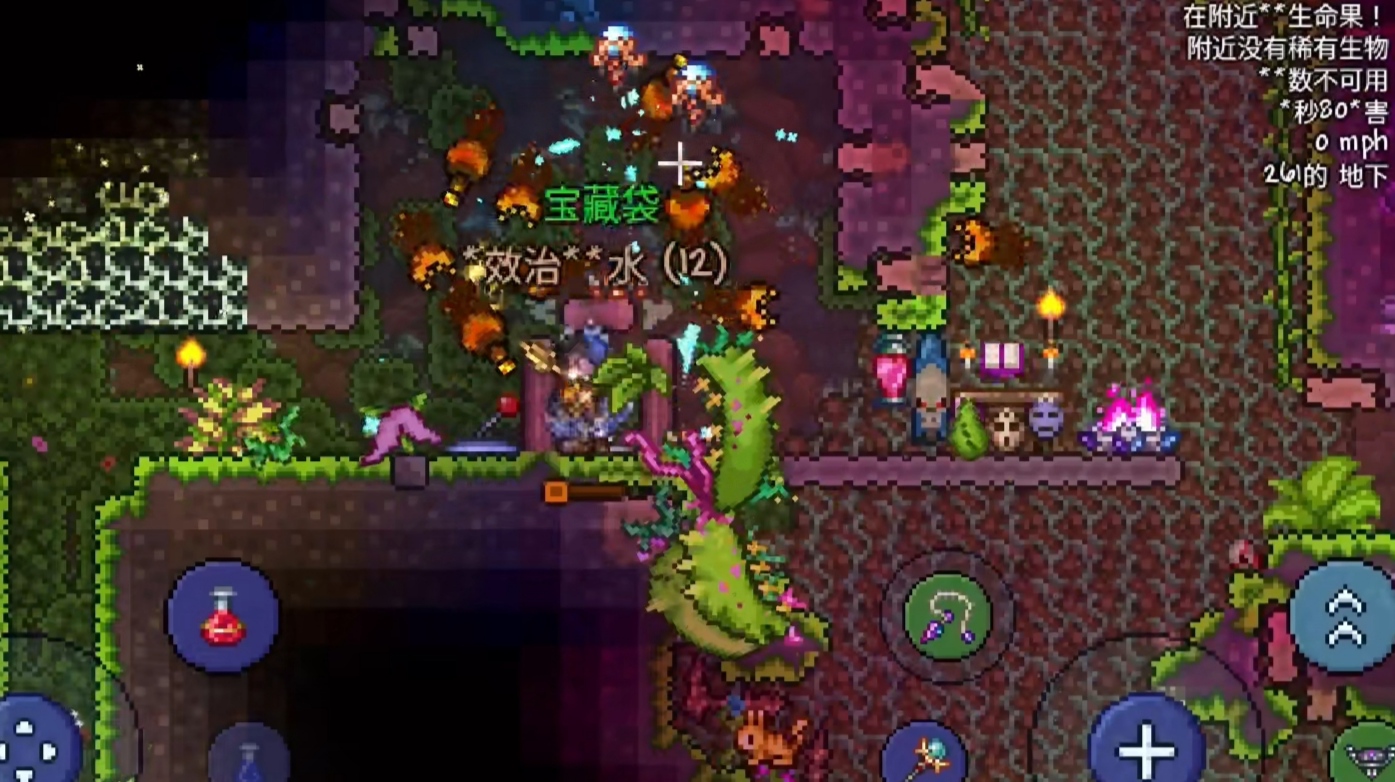Use the red healing potion button
This screenshot has width=1395, height=782.
(222, 617)
